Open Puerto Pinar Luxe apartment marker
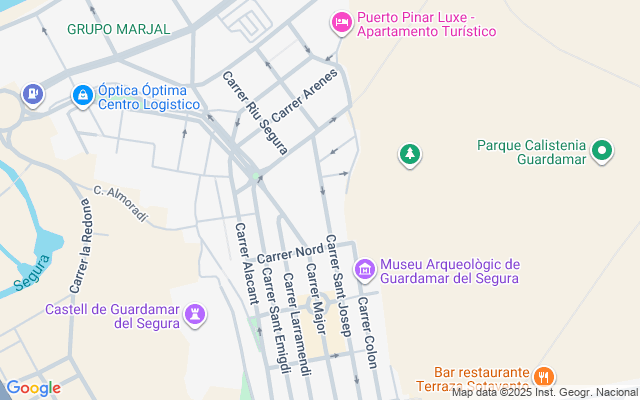 coord(341,21)
